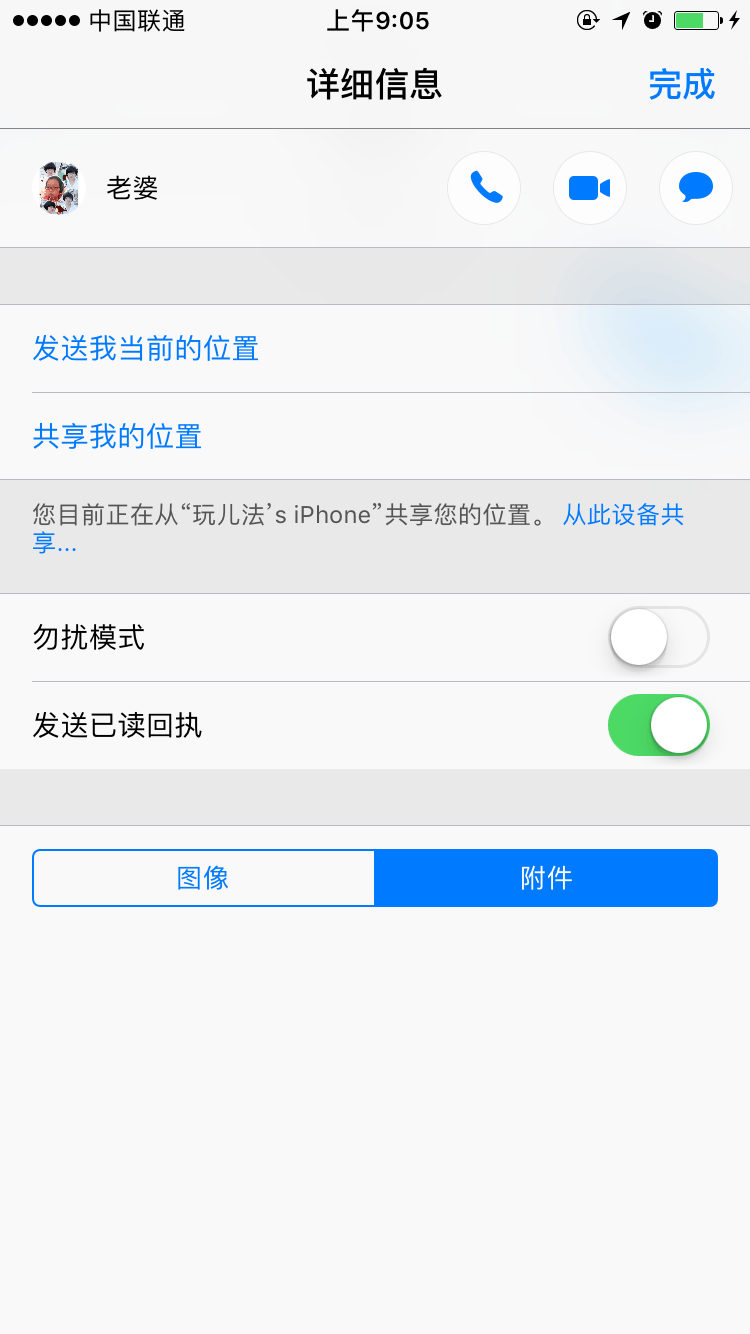This screenshot has height=1334, width=750.
Task: Tap 完成 to close details
Action: (681, 85)
